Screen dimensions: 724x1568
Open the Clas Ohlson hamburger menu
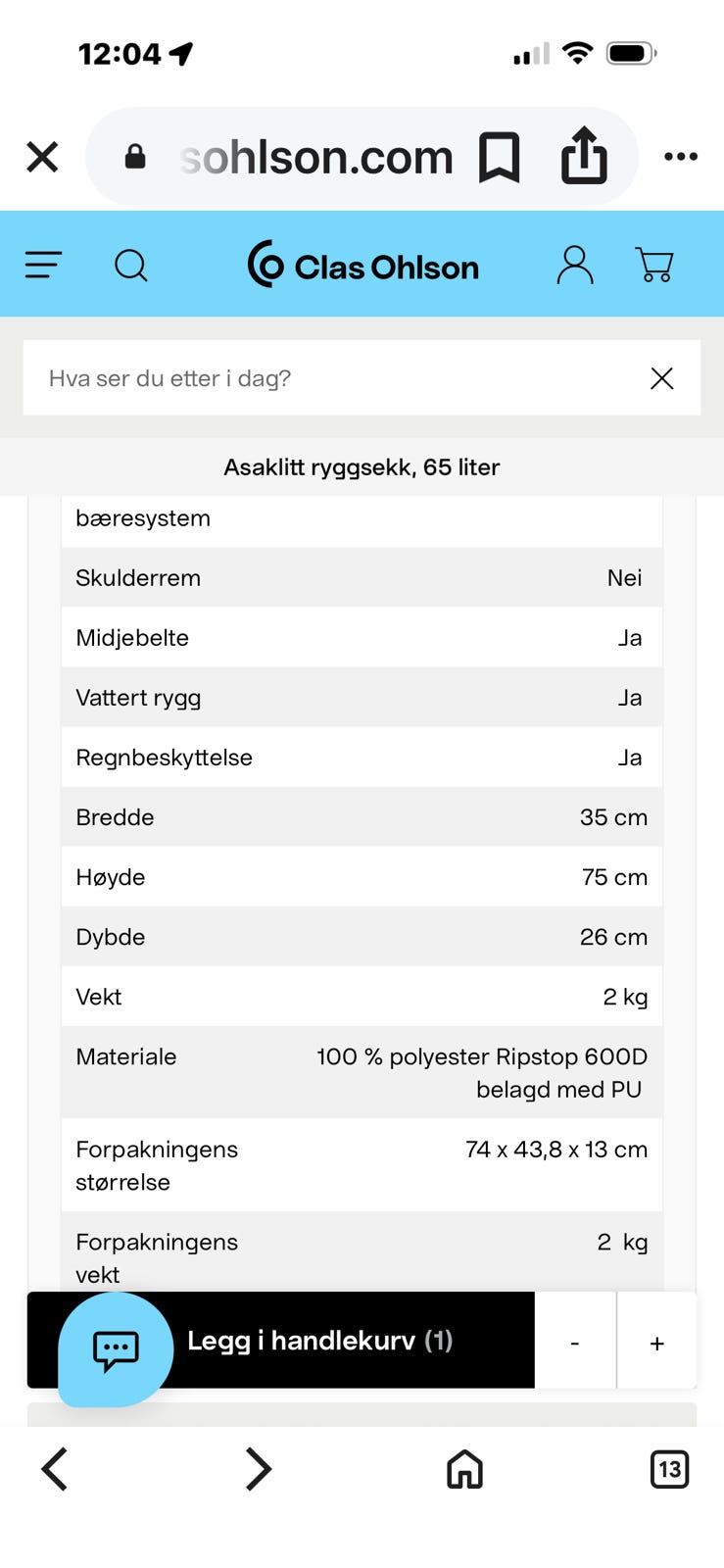click(43, 265)
